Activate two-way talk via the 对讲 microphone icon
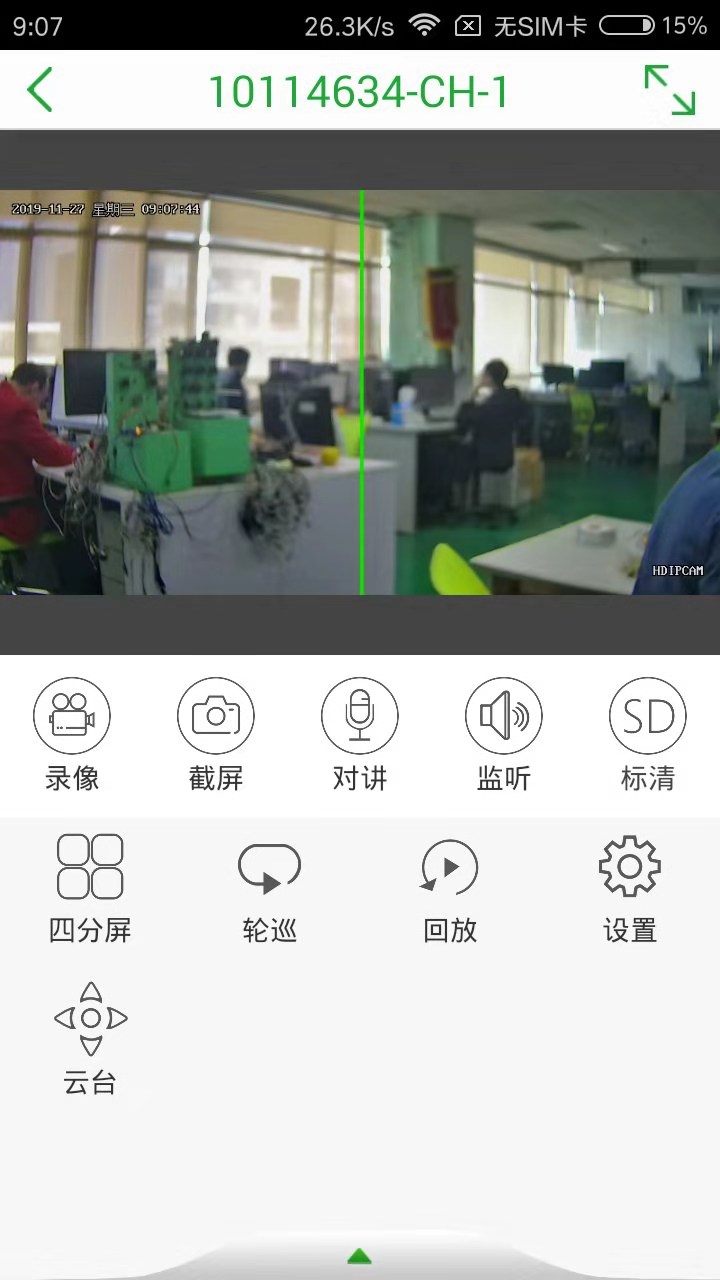 [359, 716]
